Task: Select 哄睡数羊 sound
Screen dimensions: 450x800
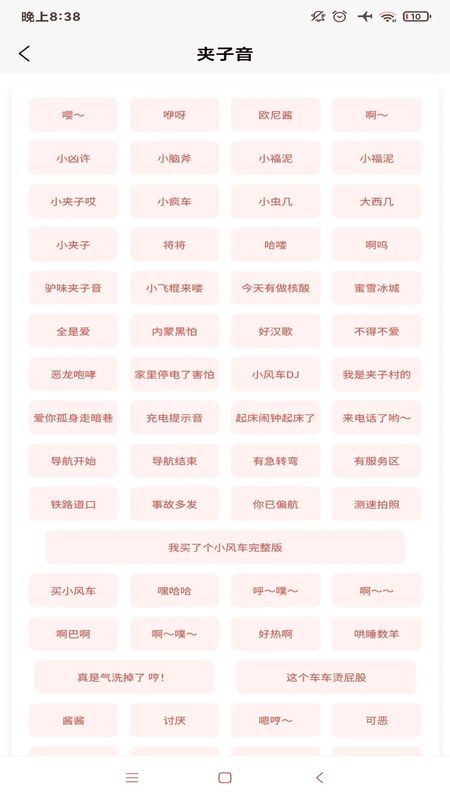Action: tap(377, 634)
